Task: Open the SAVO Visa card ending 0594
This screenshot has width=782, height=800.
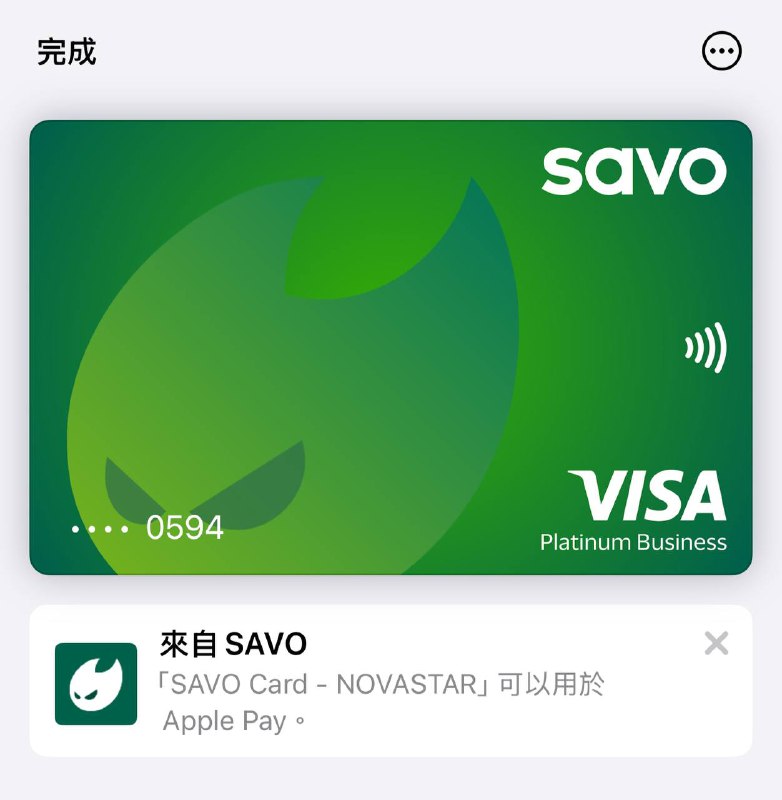Action: pos(390,347)
